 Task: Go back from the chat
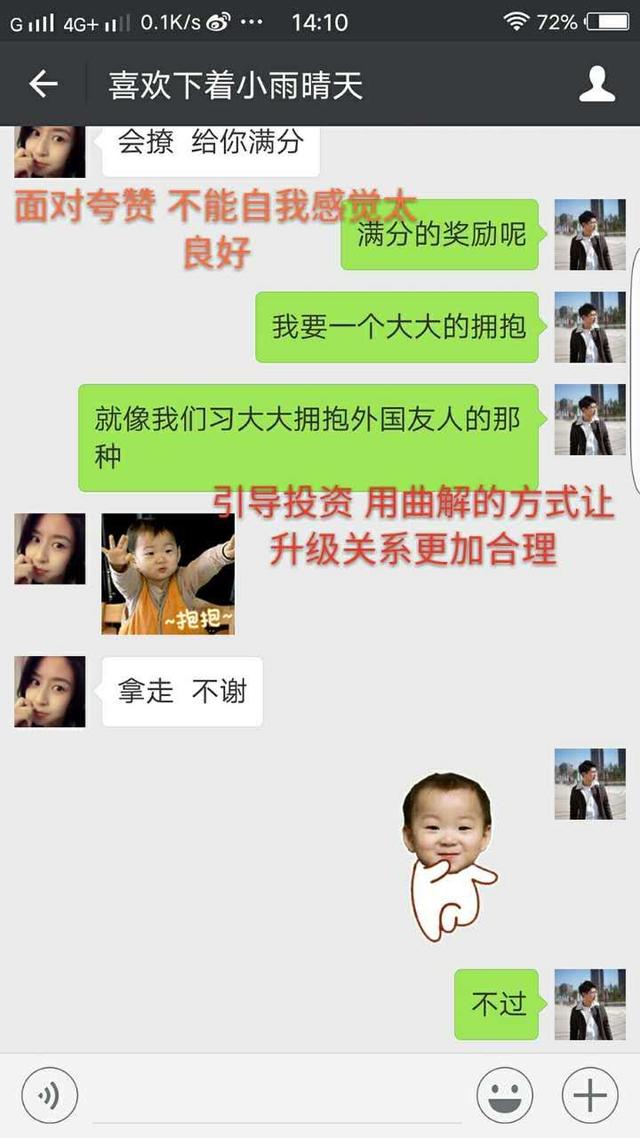click(43, 84)
